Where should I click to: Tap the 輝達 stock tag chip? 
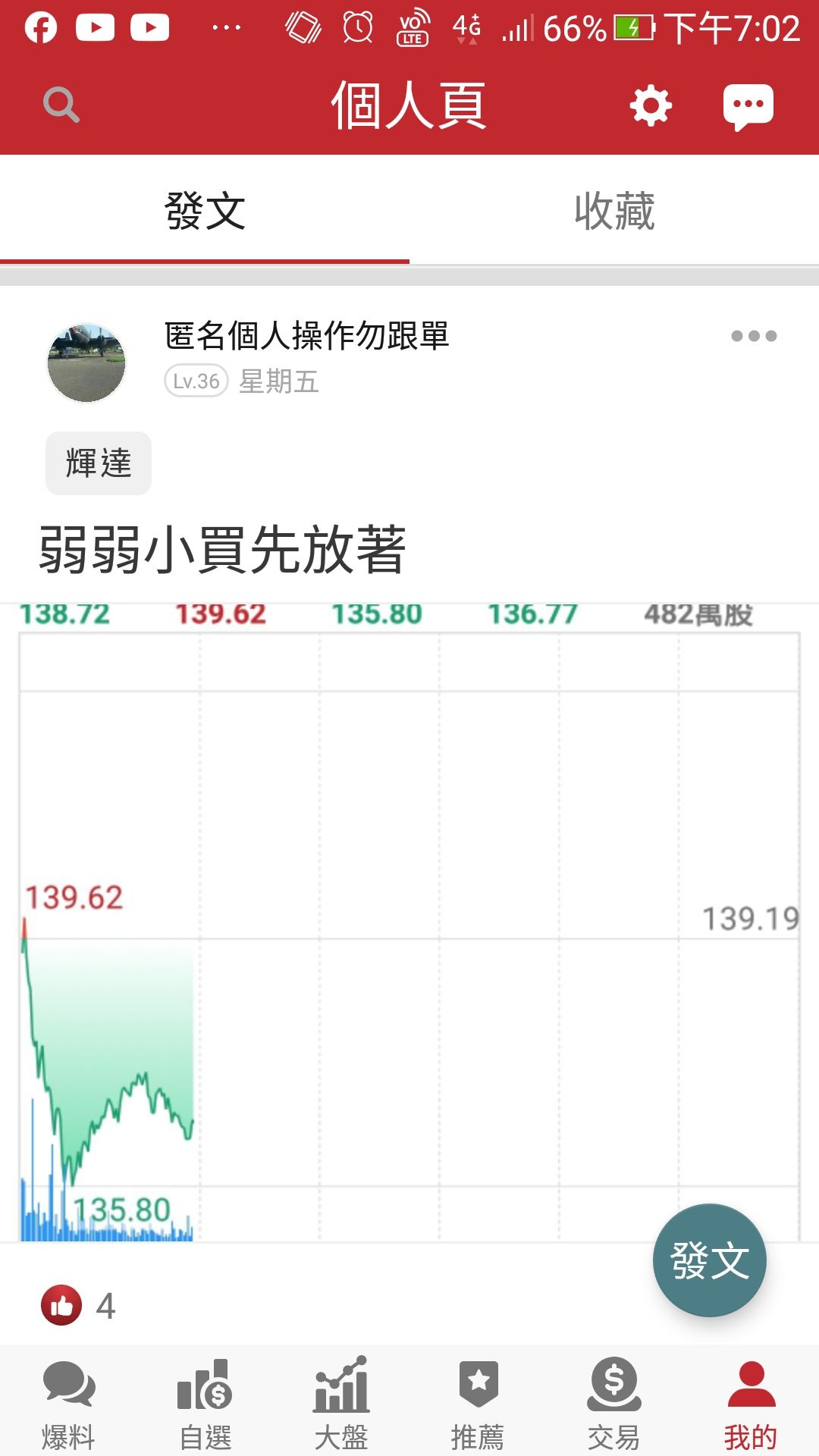(99, 463)
